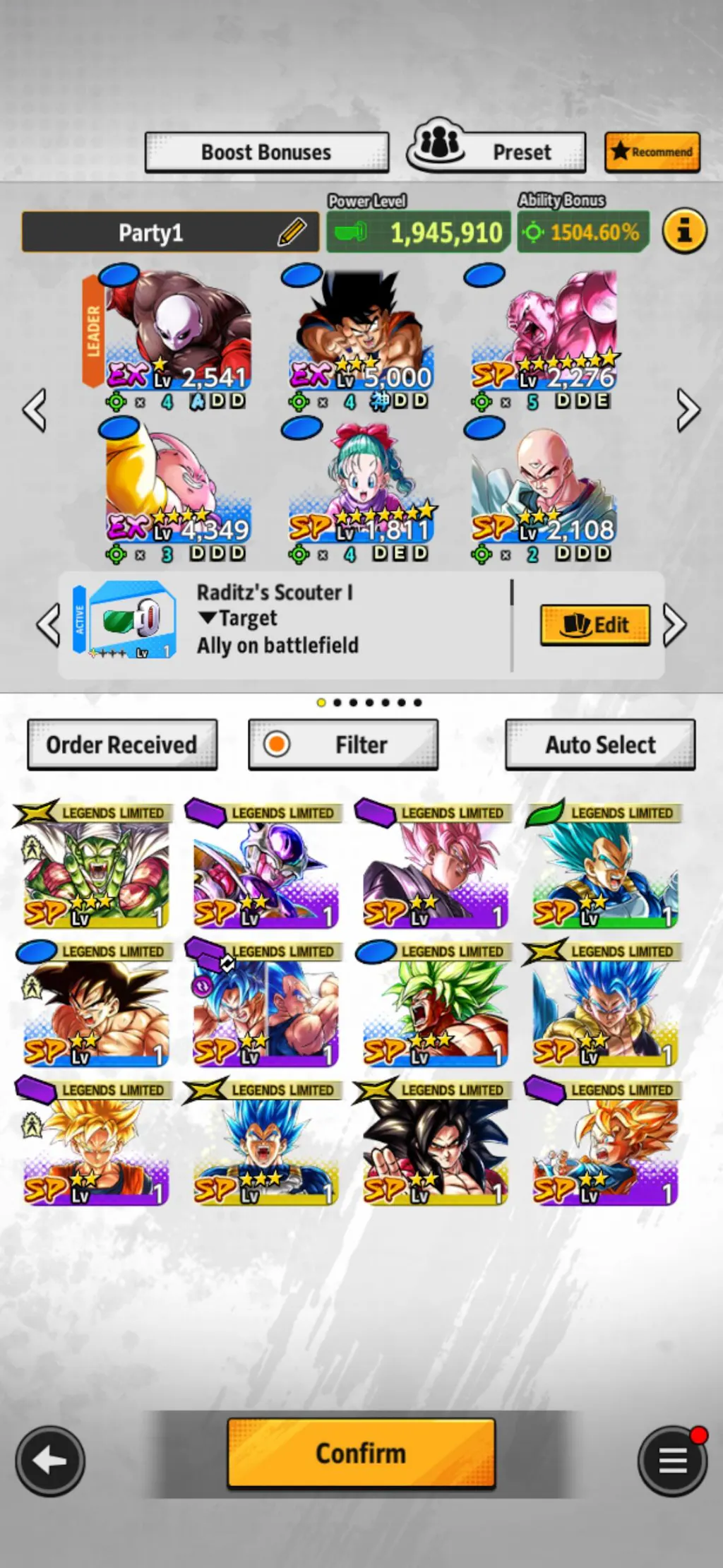Open Boost Bonuses
This screenshot has height=1568, width=723.
point(266,152)
